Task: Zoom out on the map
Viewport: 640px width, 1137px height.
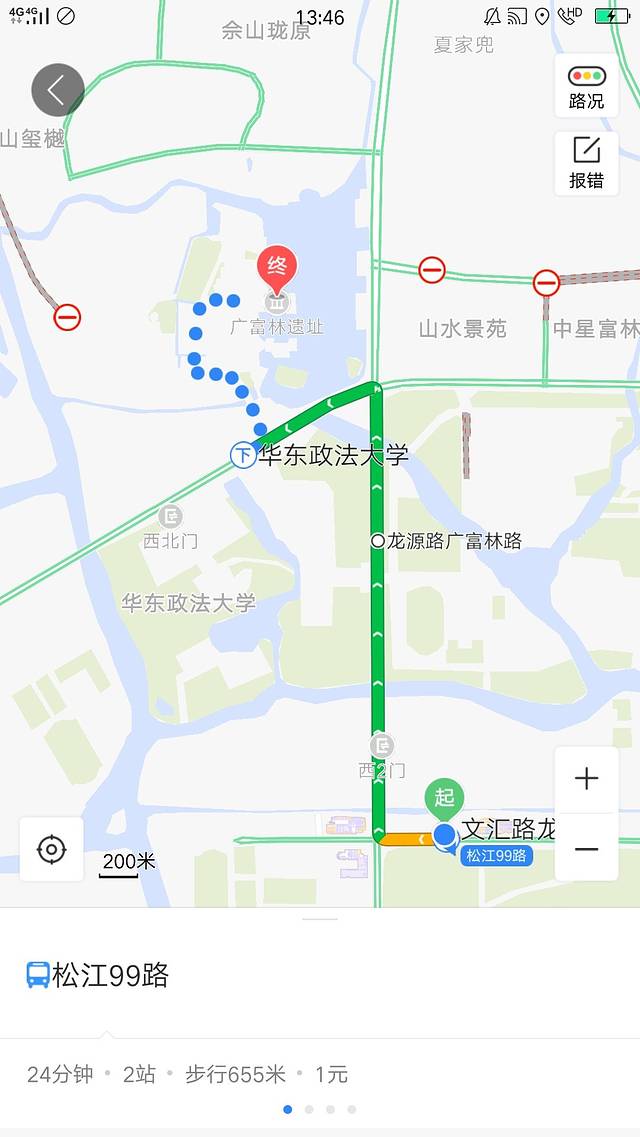Action: click(x=587, y=850)
